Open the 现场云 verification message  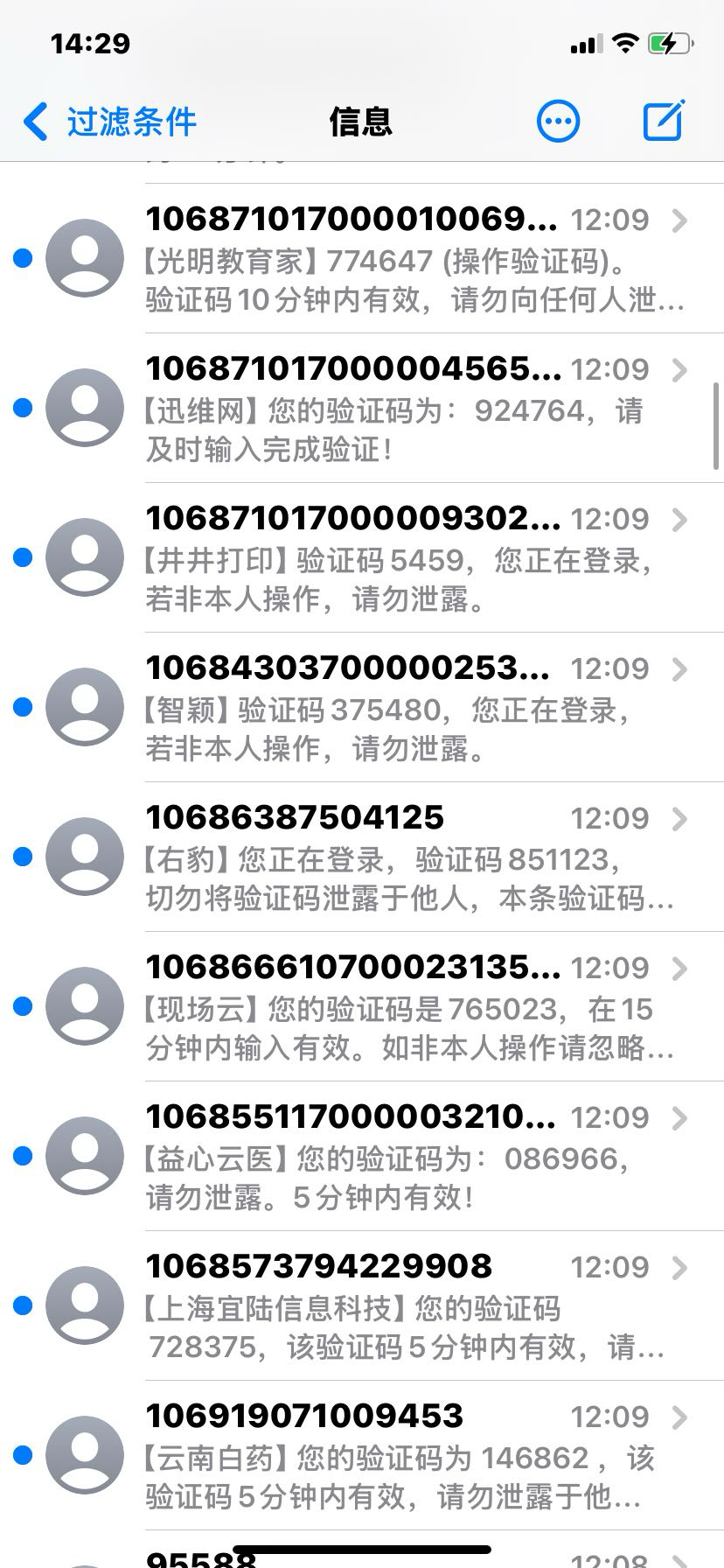pyautogui.click(x=411, y=1007)
